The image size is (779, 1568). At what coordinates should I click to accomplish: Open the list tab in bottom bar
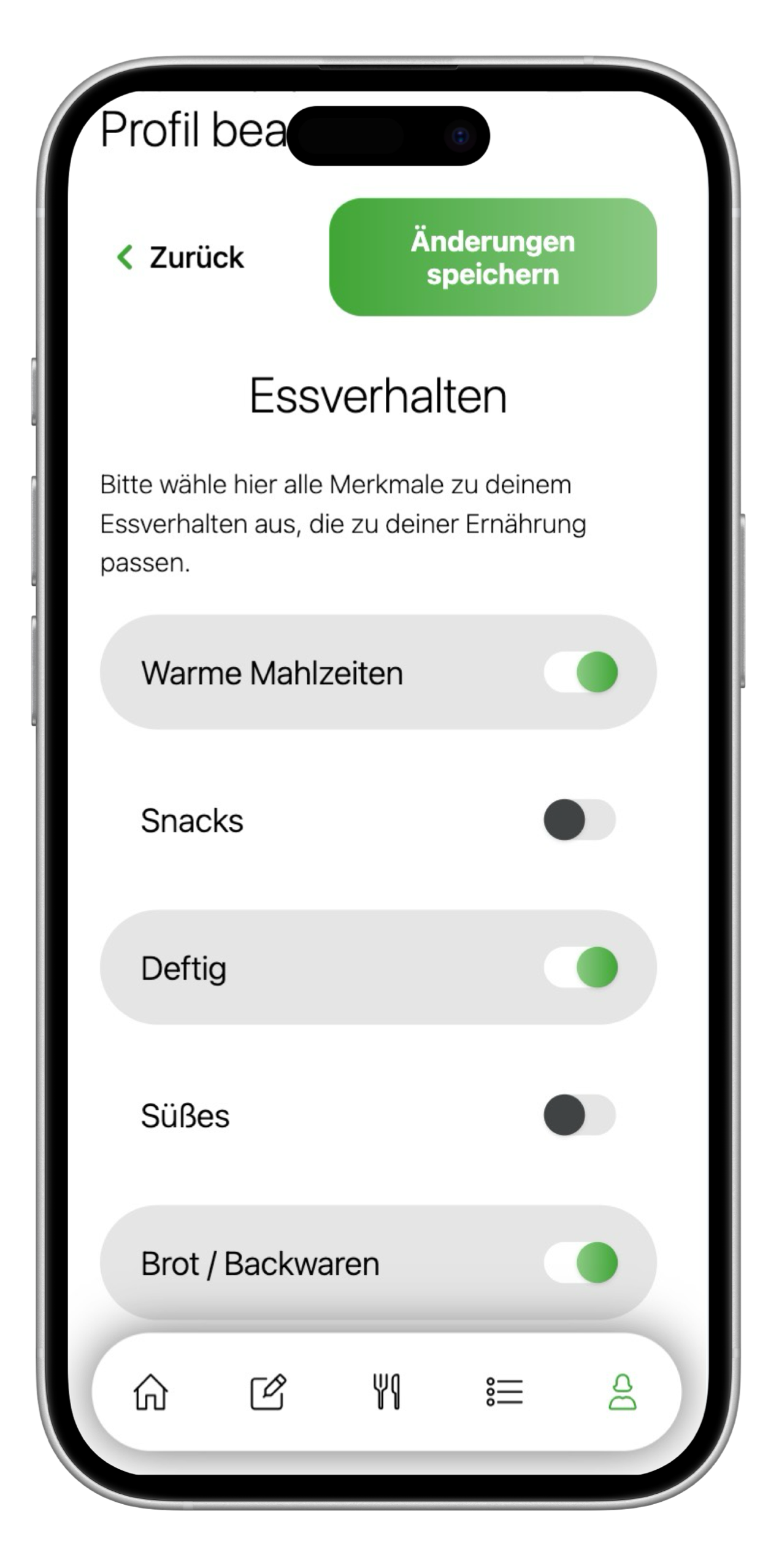pos(504,1391)
